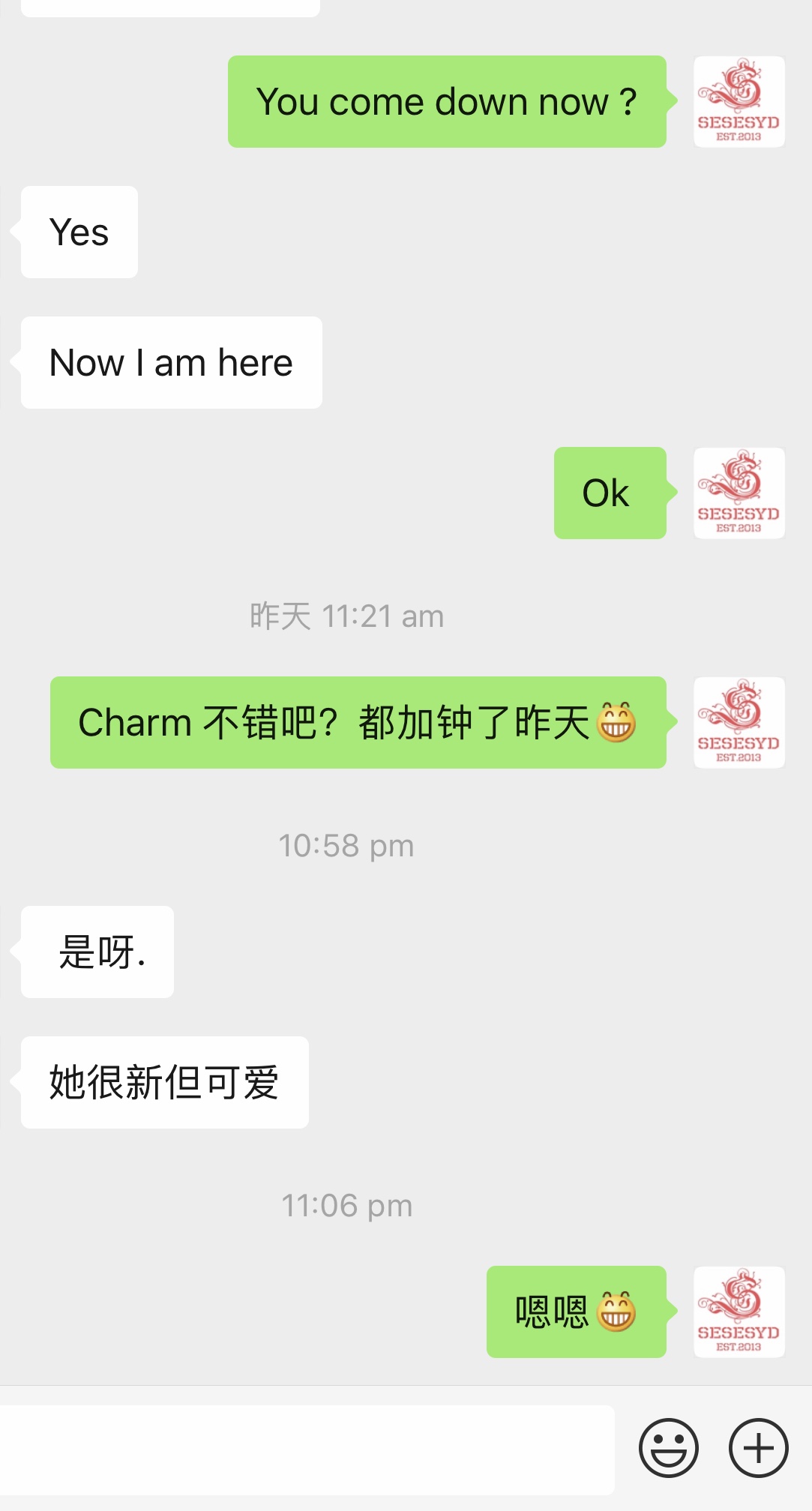
Task: Open the emoji sticker panel
Action: [x=668, y=1448]
